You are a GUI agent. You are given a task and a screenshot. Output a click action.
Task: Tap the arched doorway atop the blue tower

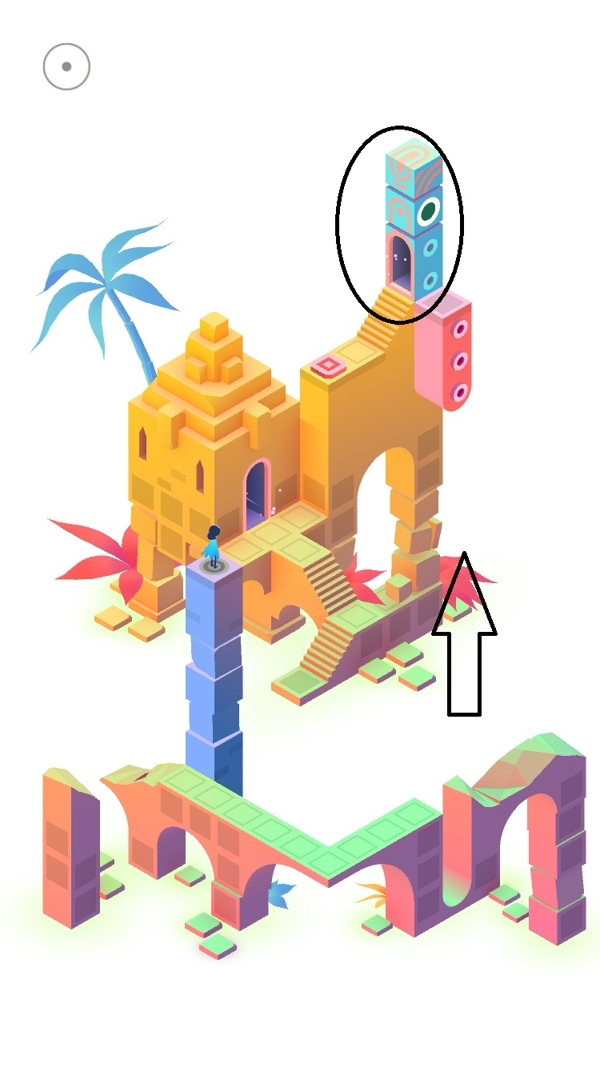pos(401,262)
